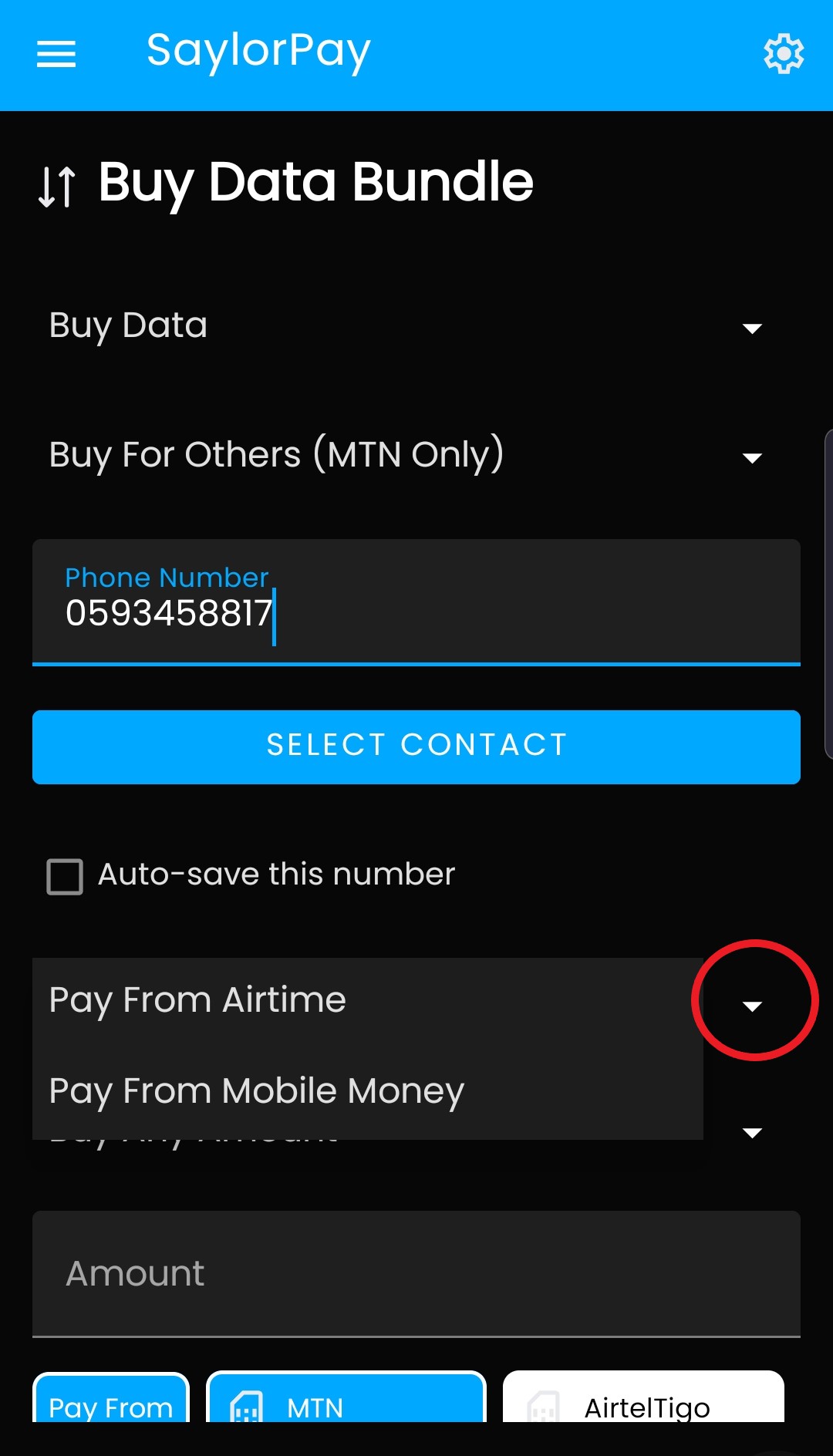This screenshot has height=1456, width=833.
Task: Open the settings gear
Action: point(784,53)
